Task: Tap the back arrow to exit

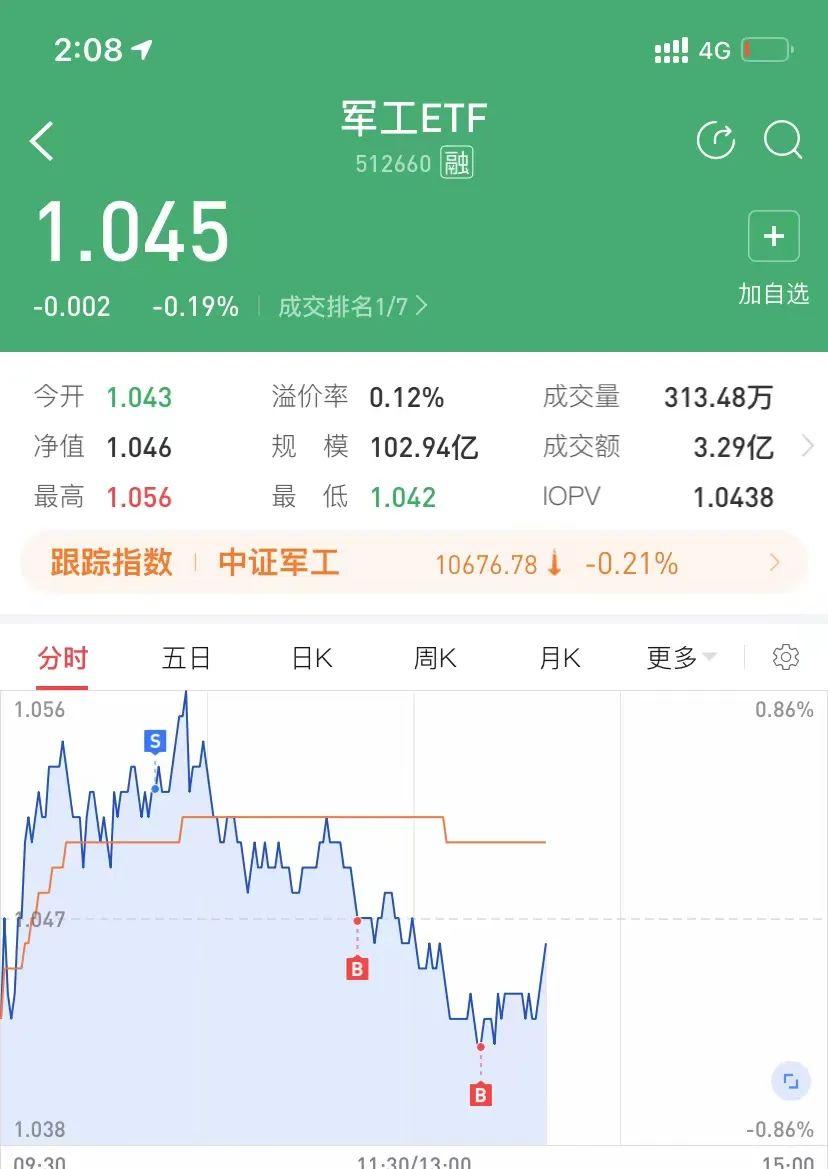Action: coord(40,140)
